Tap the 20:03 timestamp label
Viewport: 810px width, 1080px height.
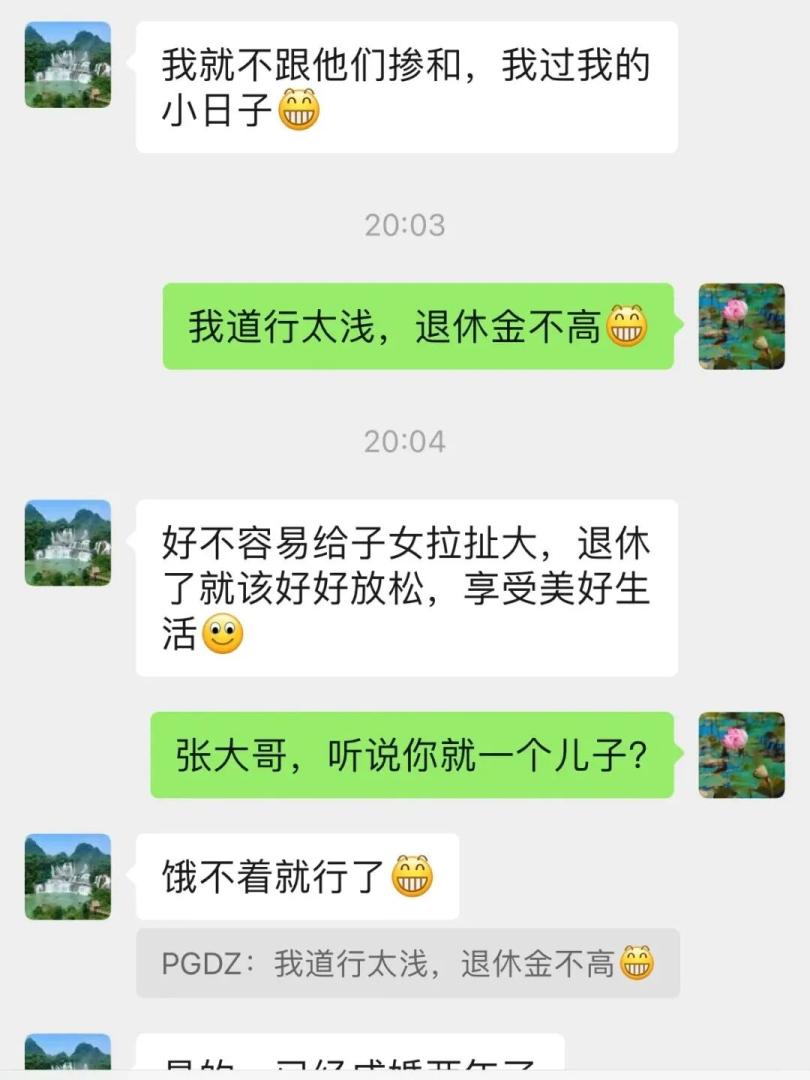pyautogui.click(x=405, y=225)
